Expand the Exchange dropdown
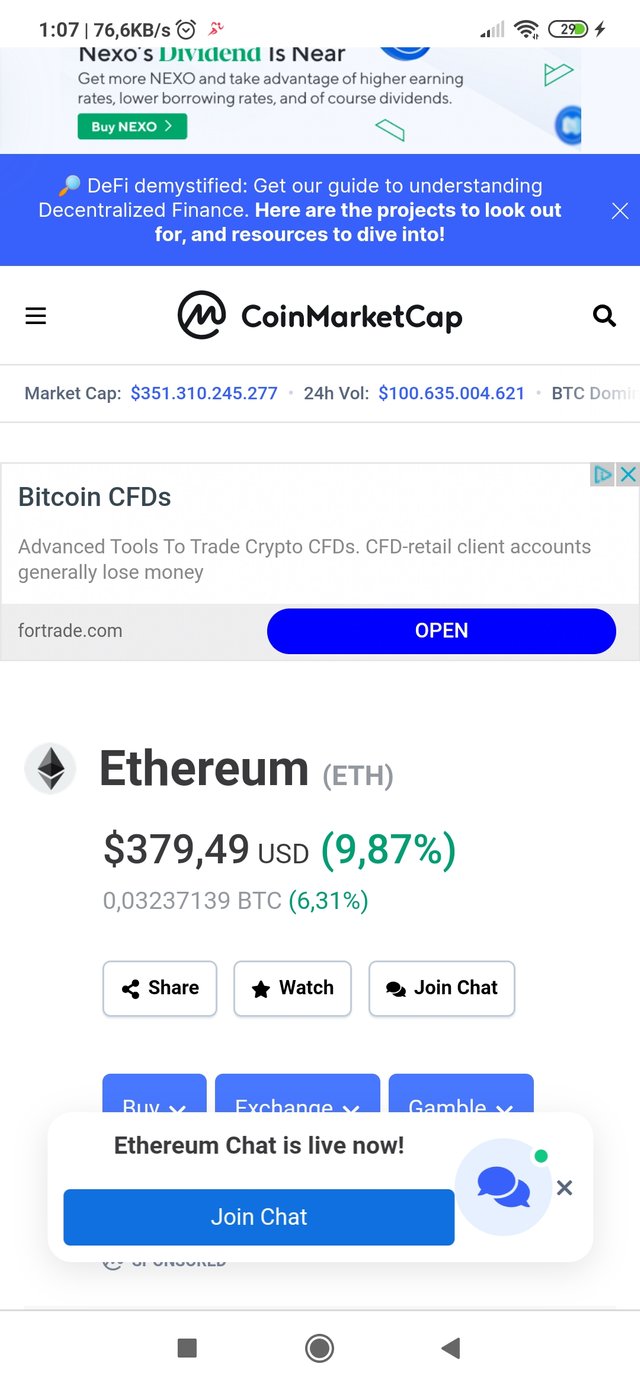 297,1095
